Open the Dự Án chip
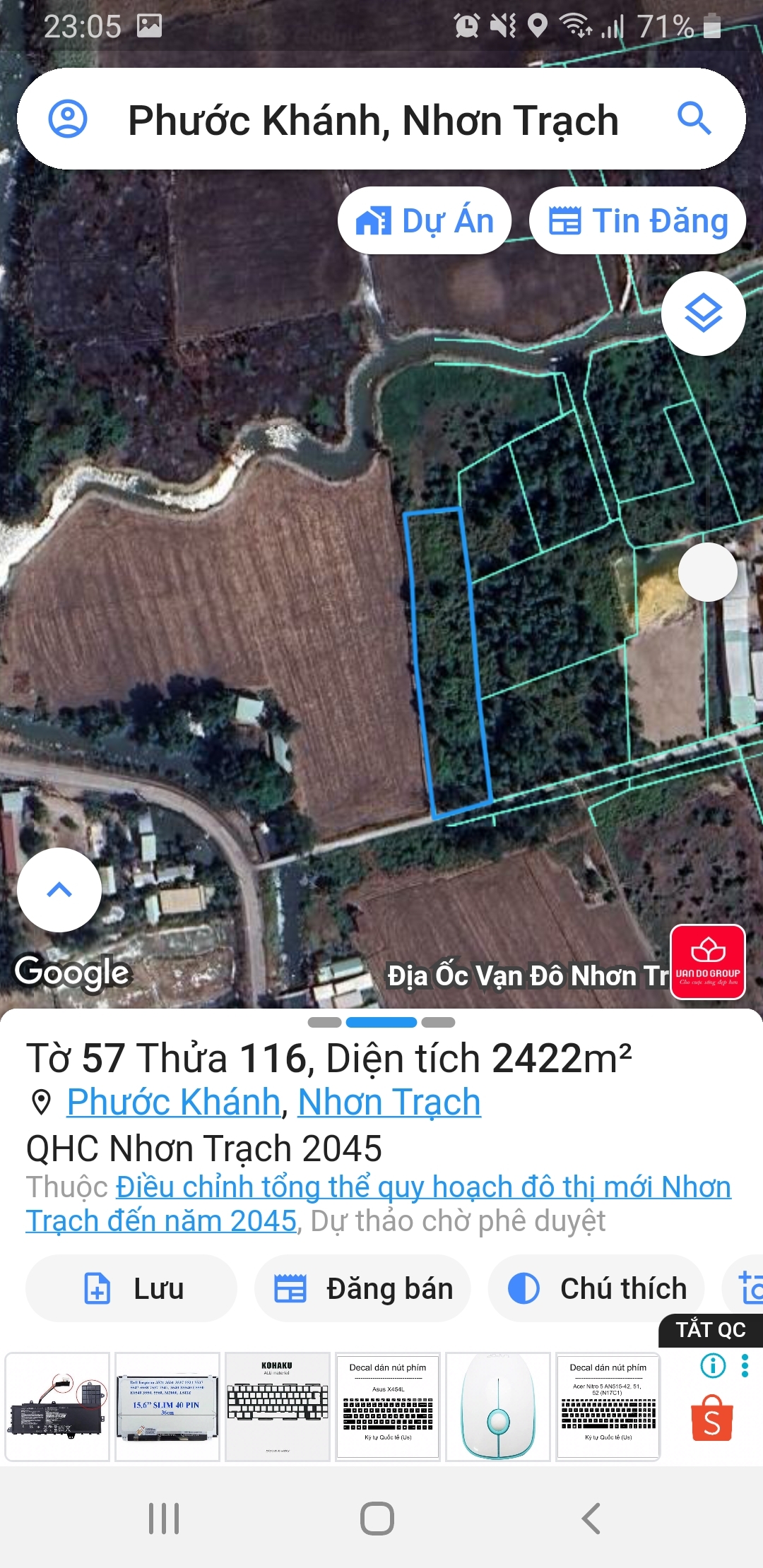Screen dimensions: 763x1568 425,220
